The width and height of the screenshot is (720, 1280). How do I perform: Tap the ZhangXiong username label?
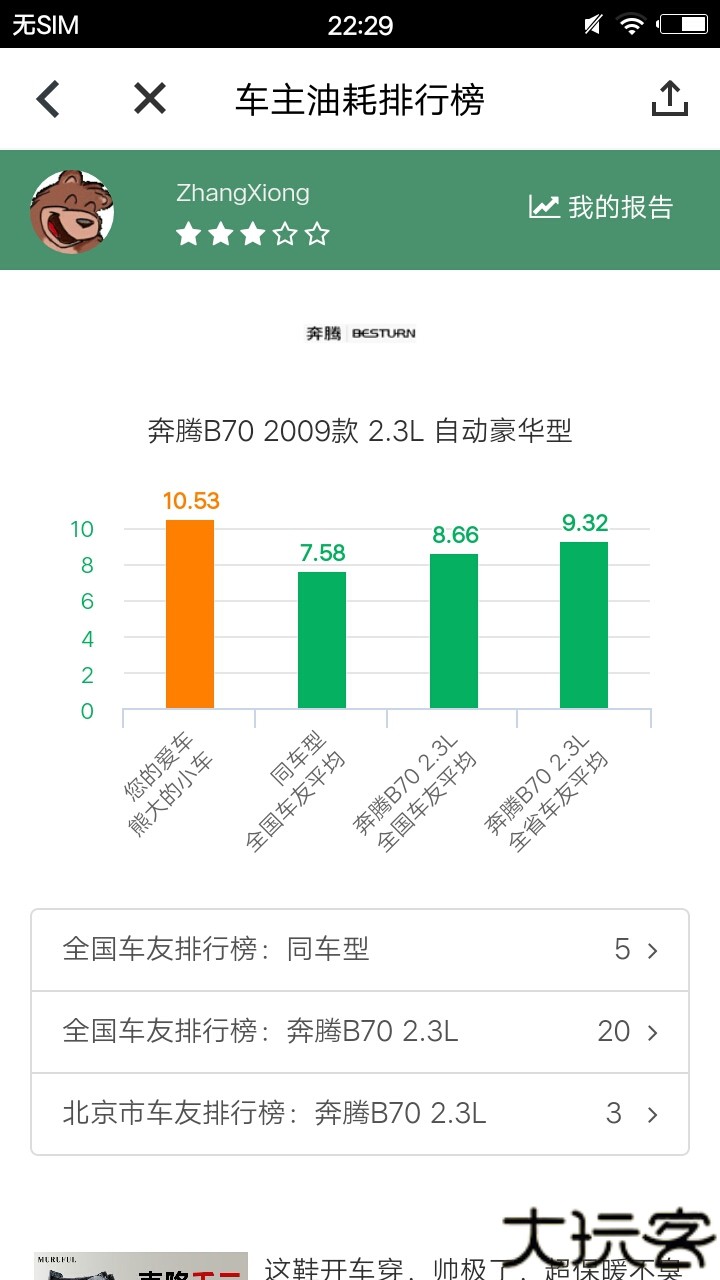click(241, 192)
